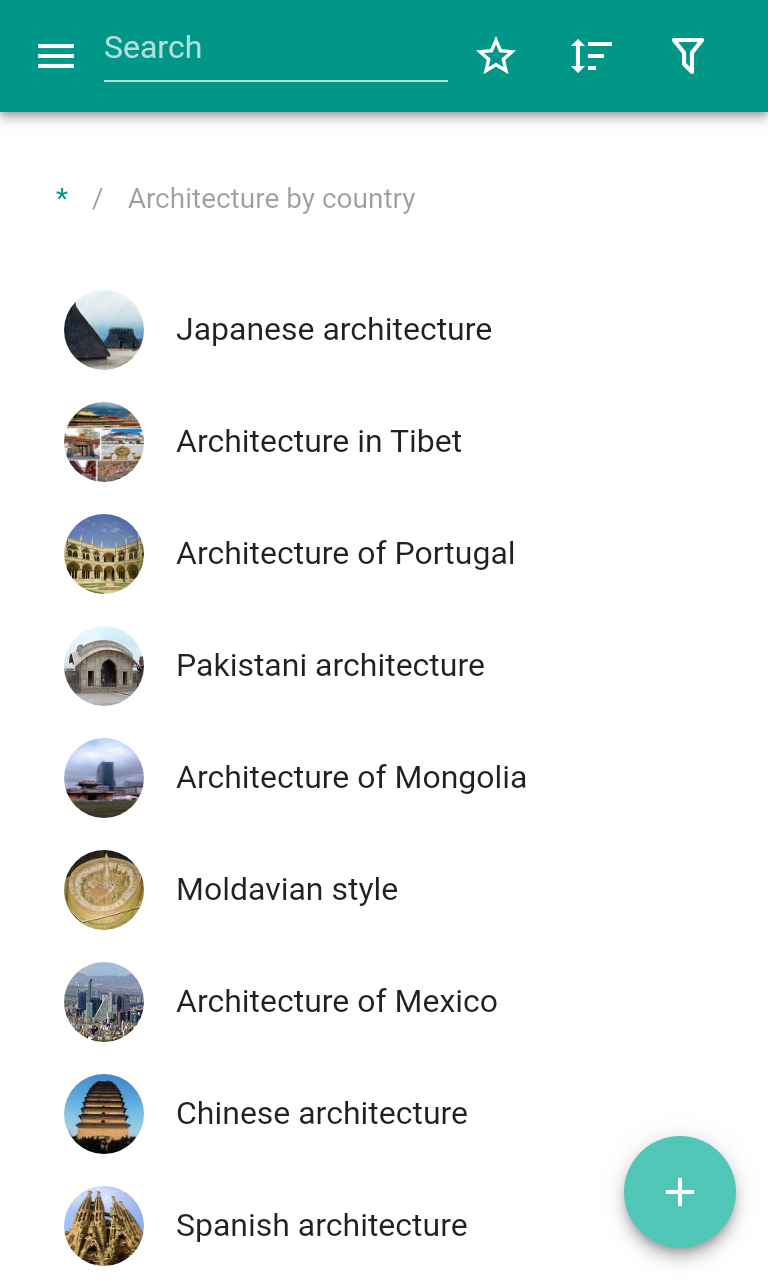768x1280 pixels.
Task: Open the sort options
Action: coord(591,56)
